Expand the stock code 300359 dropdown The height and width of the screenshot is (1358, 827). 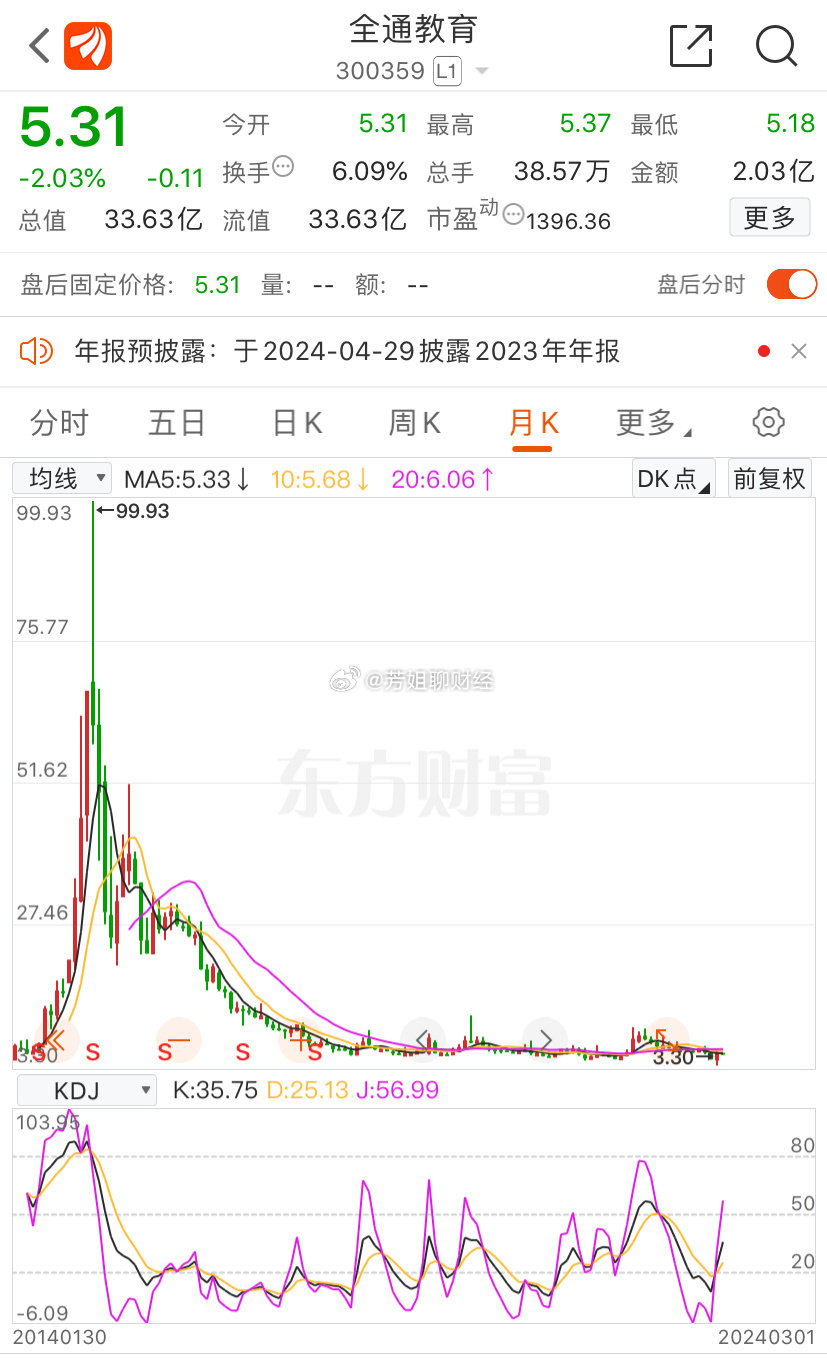coord(482,71)
